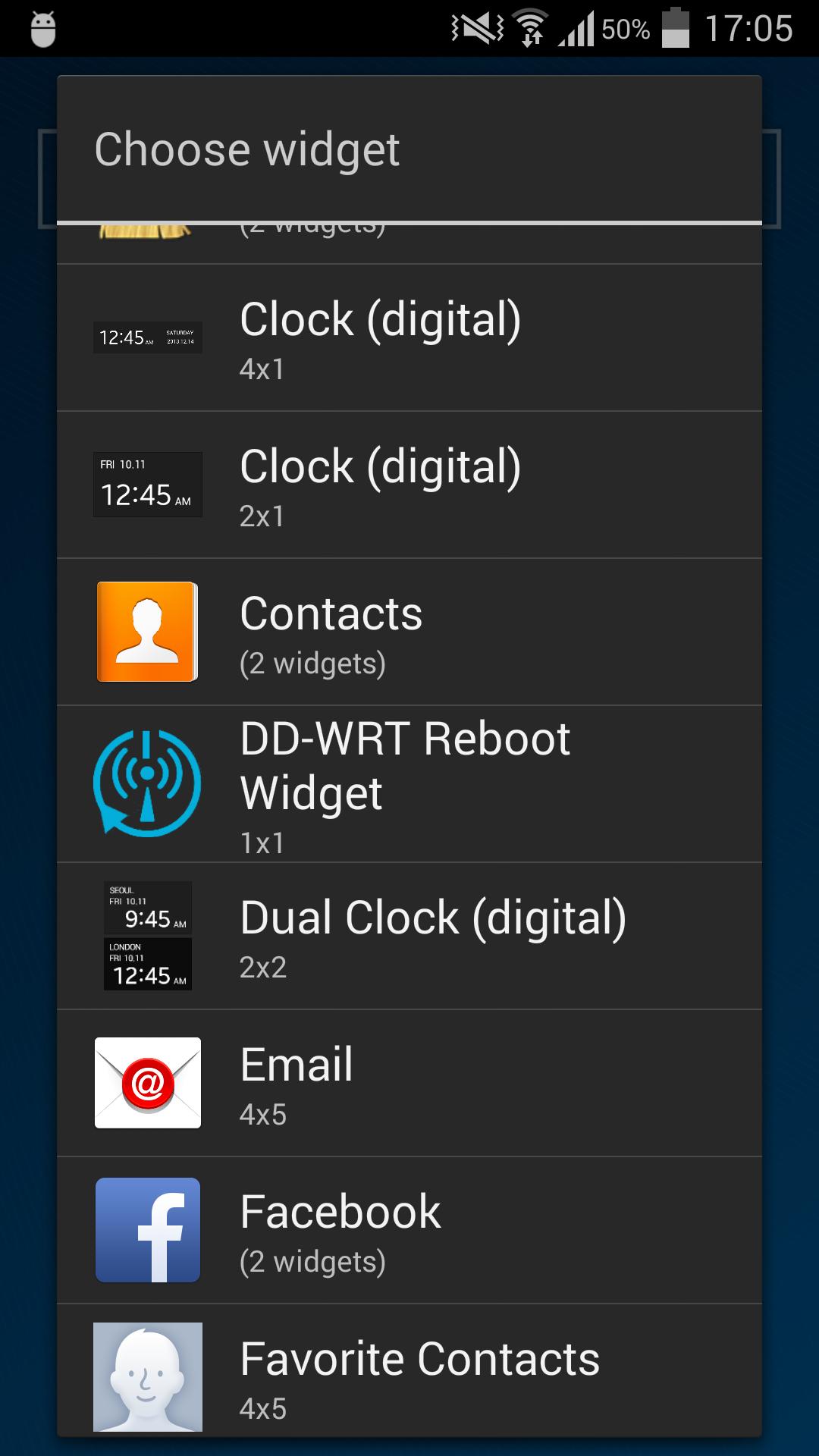Tap the Email envelope icon
The height and width of the screenshot is (1456, 819).
pos(148,1081)
